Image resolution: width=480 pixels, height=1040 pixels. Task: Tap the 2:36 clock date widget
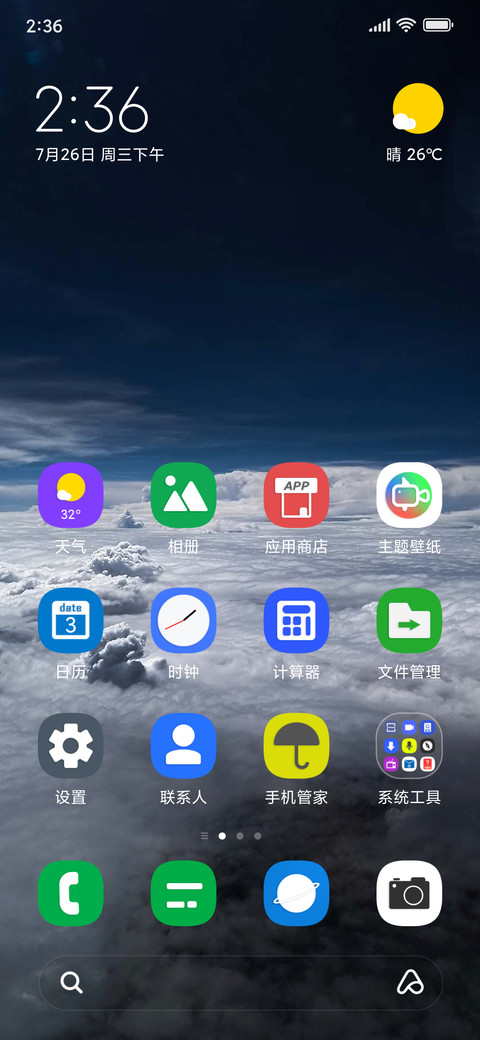coord(99,124)
